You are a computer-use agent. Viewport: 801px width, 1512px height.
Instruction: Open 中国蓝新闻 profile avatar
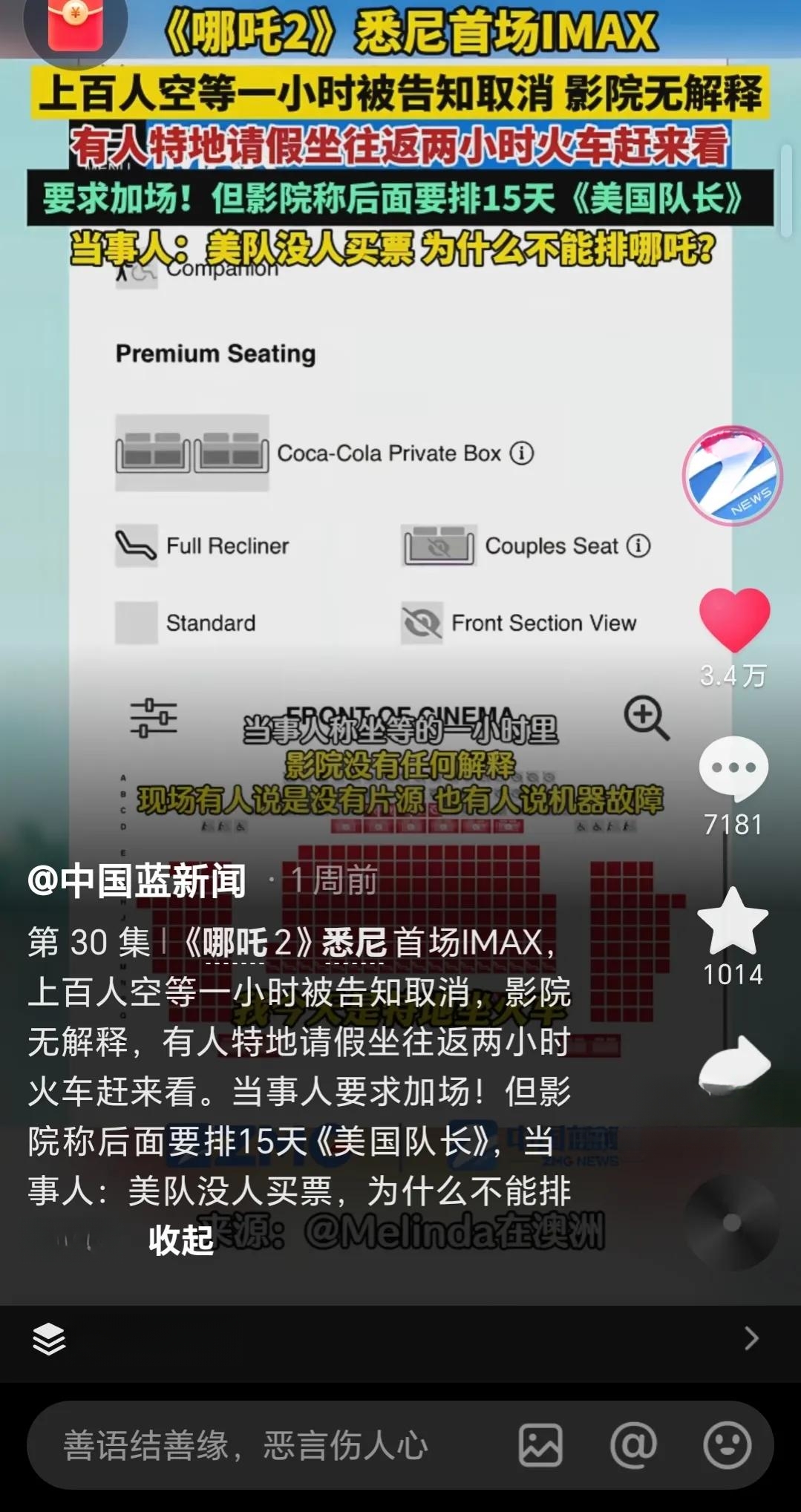coord(733,477)
